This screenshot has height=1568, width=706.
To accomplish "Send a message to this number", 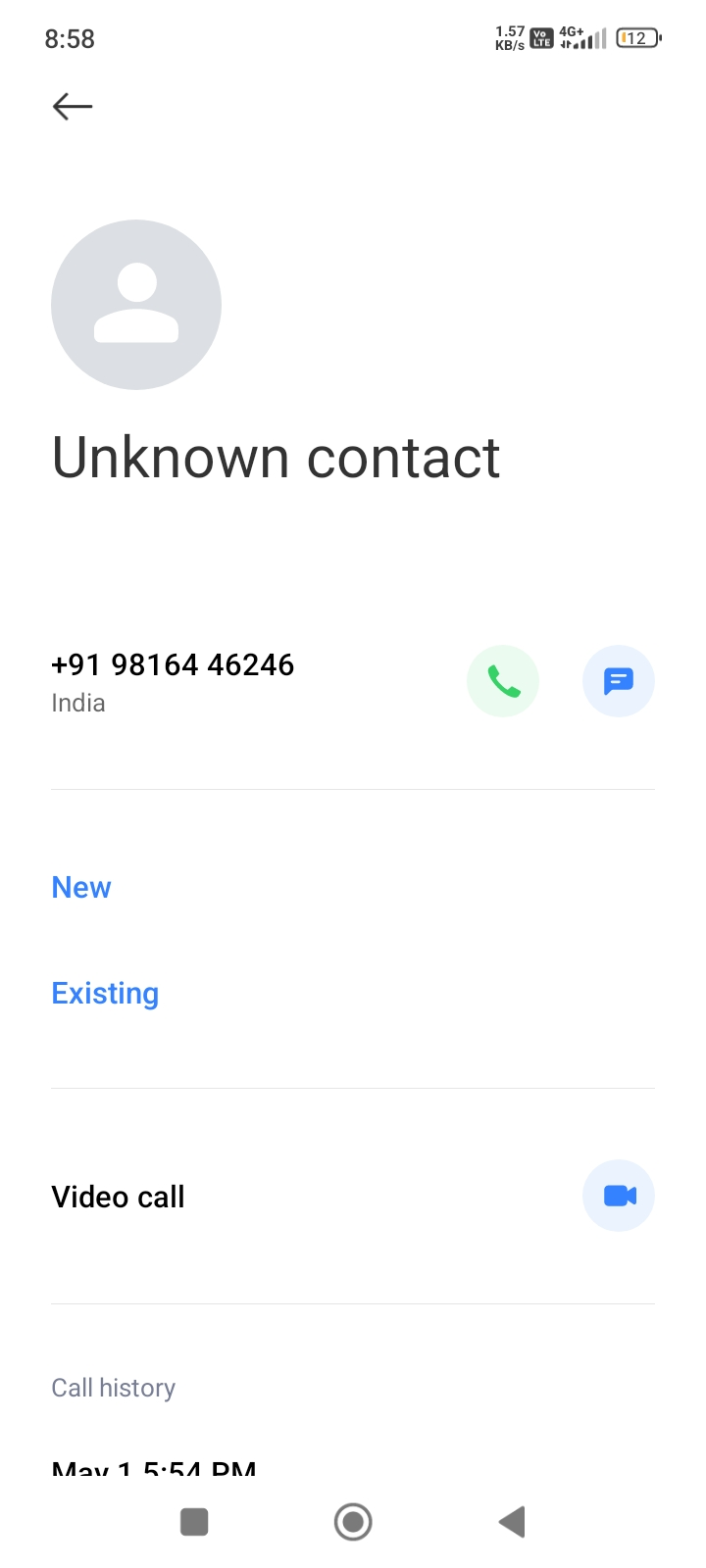I will (x=619, y=681).
